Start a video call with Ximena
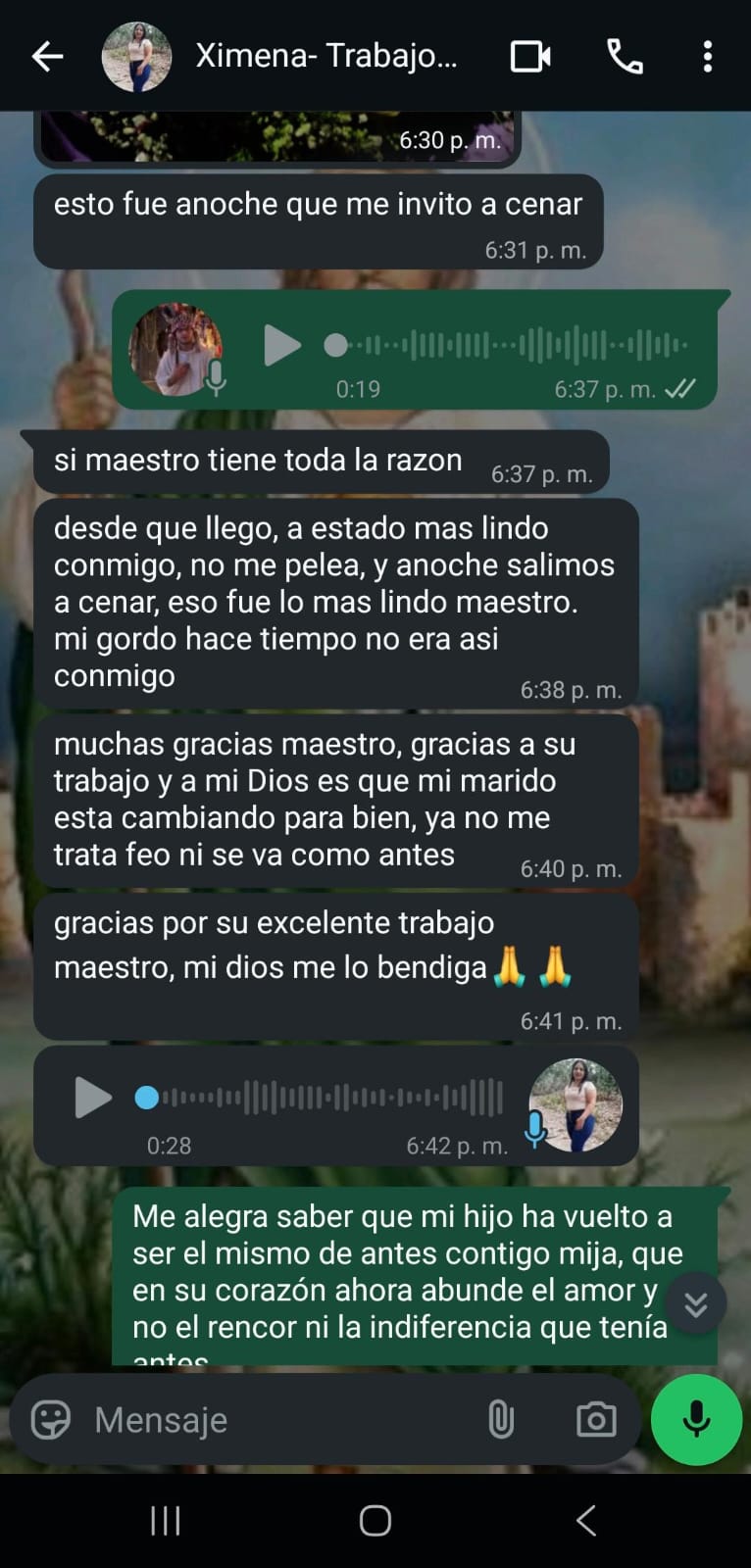The height and width of the screenshot is (1568, 751). (530, 57)
